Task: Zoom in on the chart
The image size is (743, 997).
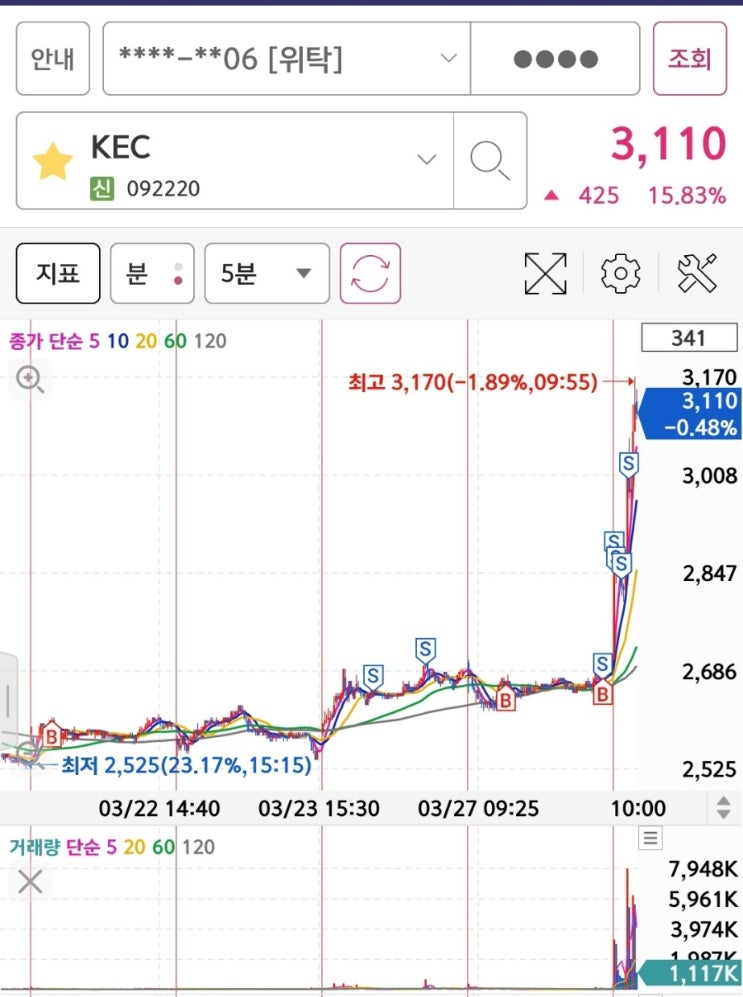Action: point(30,380)
